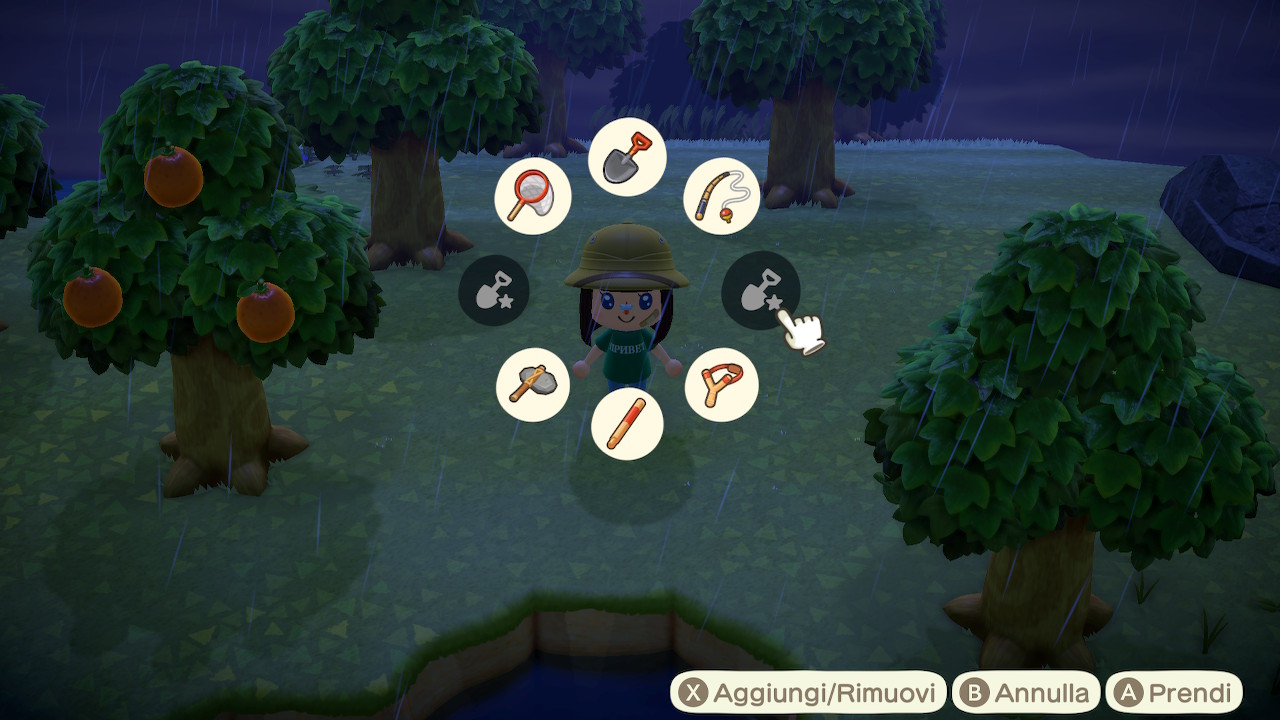Pick the bug net tool
Viewport: 1280px width, 720px height.
532,196
